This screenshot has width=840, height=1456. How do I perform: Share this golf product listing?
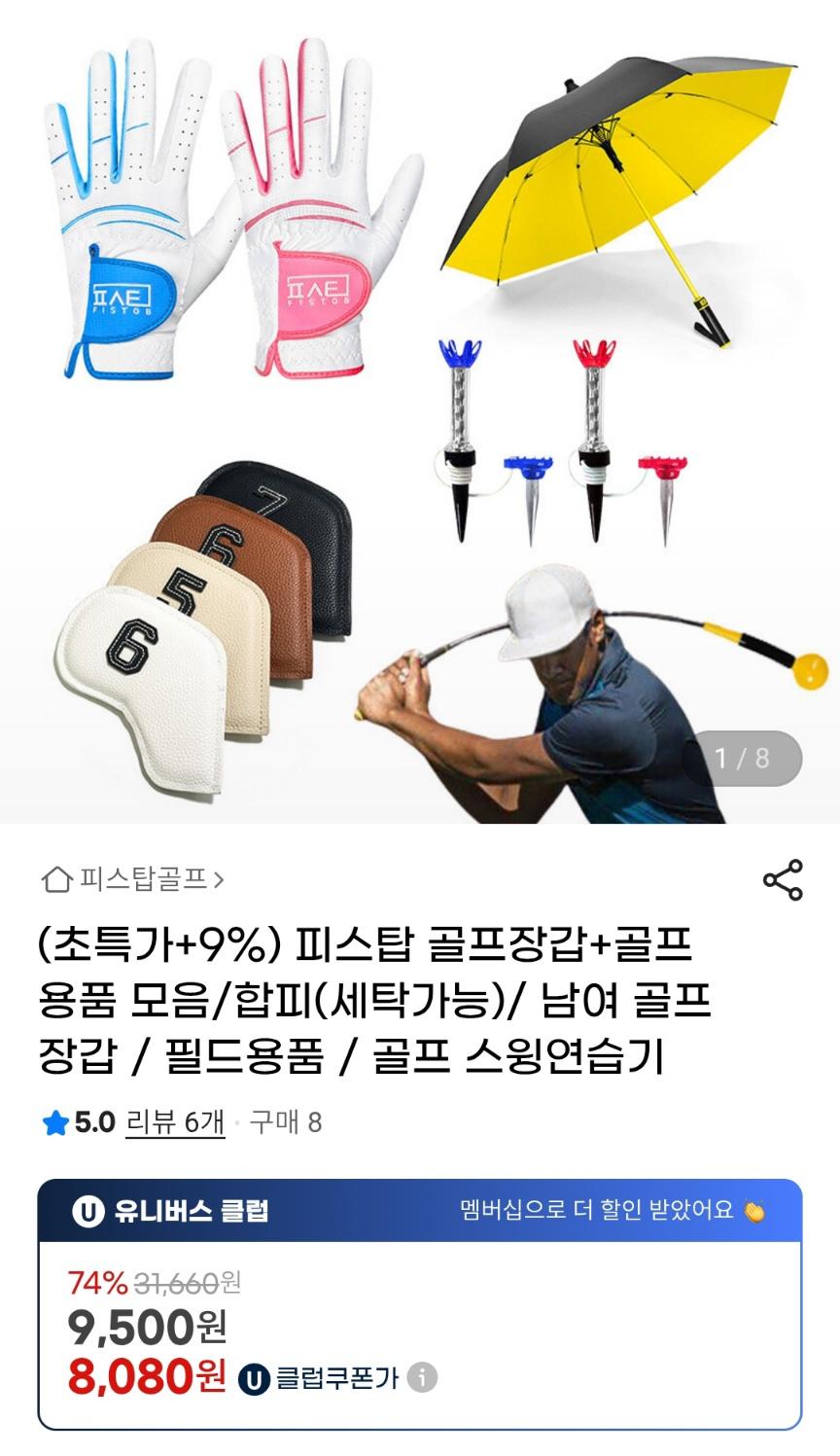pyautogui.click(x=782, y=880)
